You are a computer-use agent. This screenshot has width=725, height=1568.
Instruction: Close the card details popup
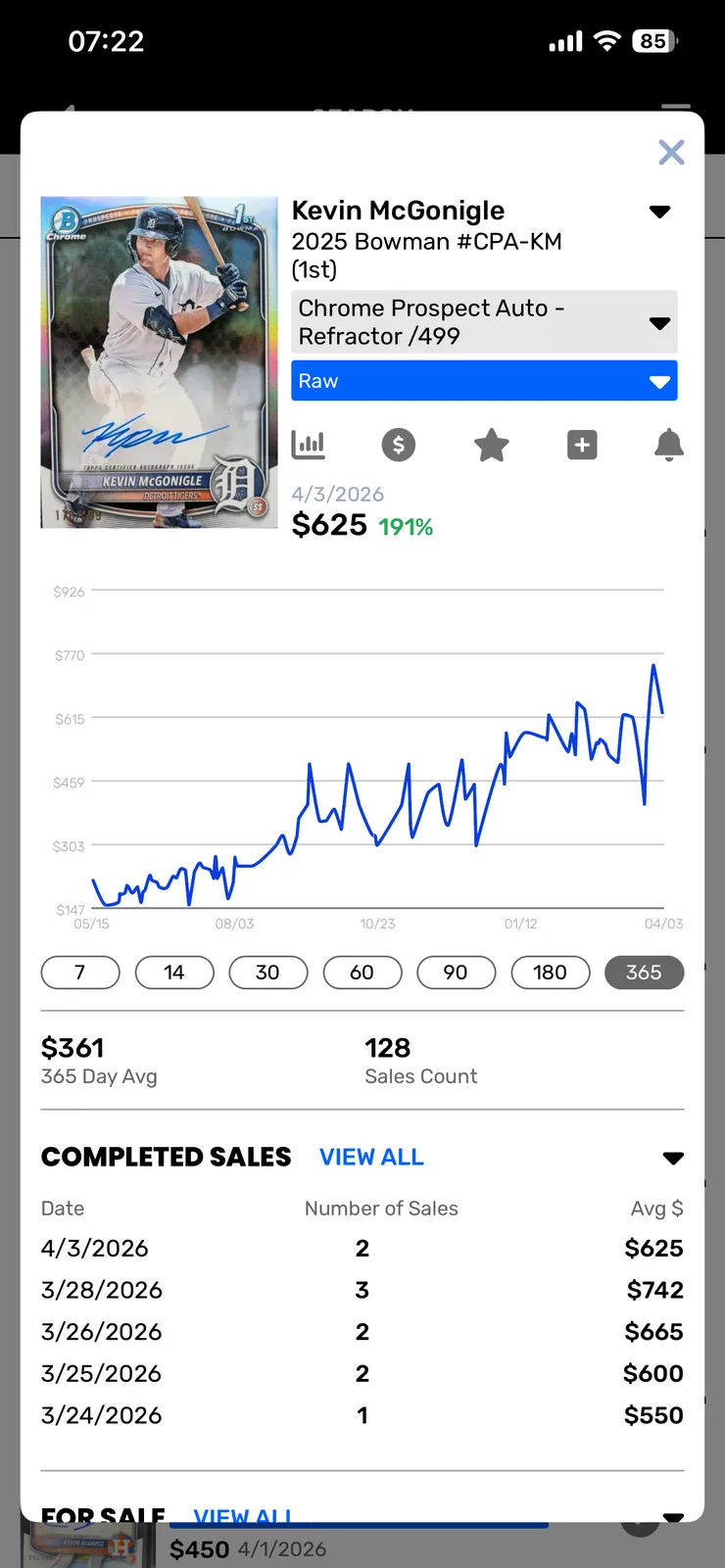[671, 152]
